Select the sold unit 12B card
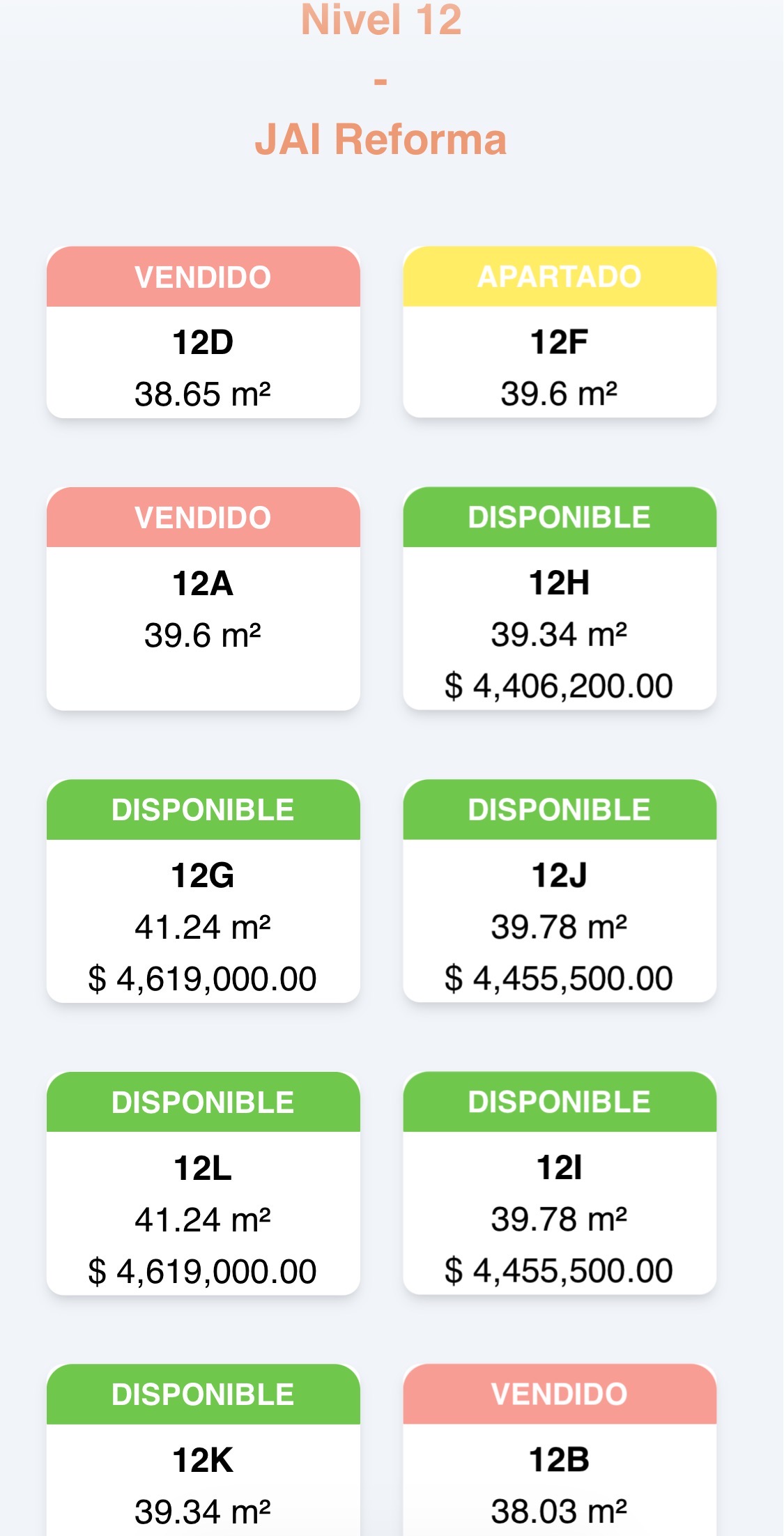 560,1450
